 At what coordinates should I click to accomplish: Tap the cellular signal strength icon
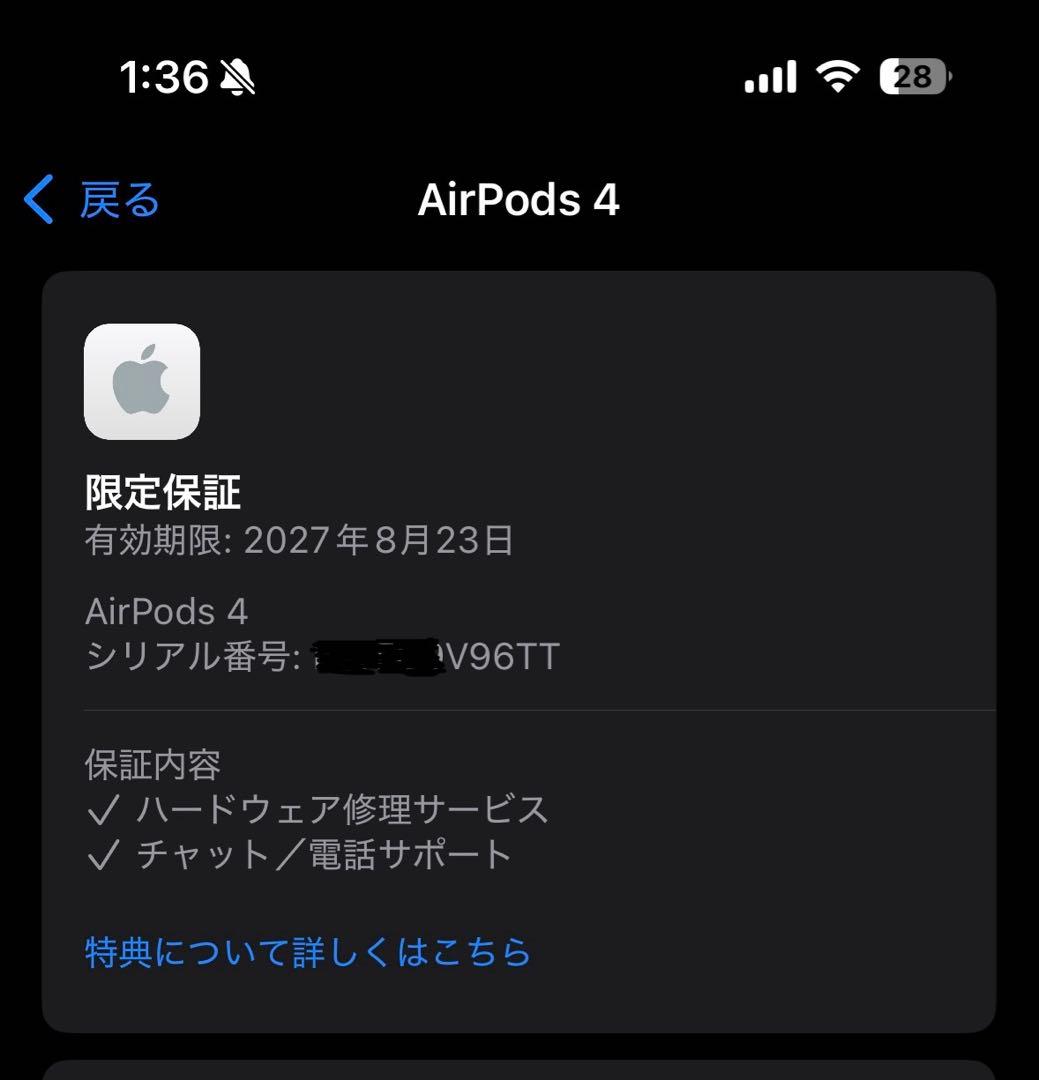point(767,74)
